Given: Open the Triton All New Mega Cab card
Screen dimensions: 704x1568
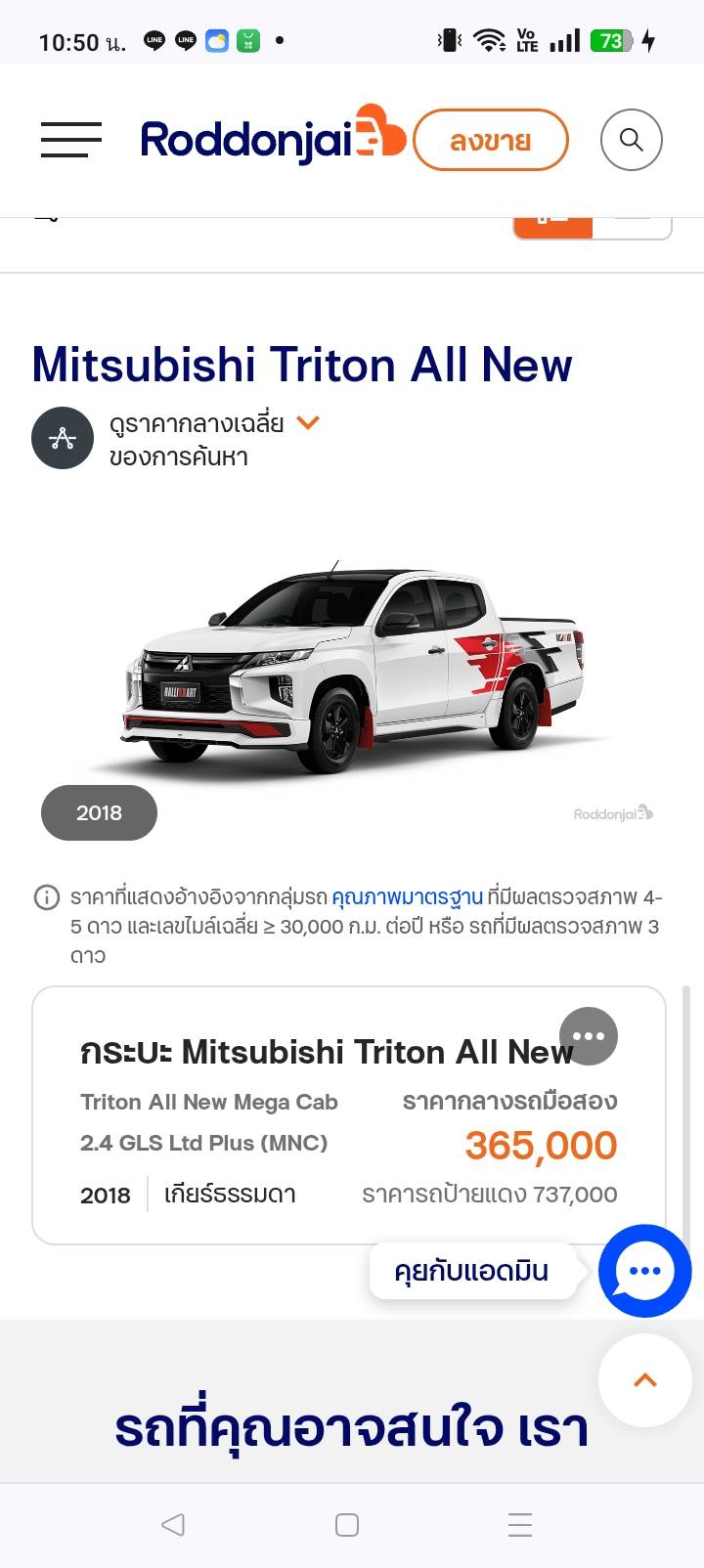Looking at the screenshot, I should pos(349,1115).
